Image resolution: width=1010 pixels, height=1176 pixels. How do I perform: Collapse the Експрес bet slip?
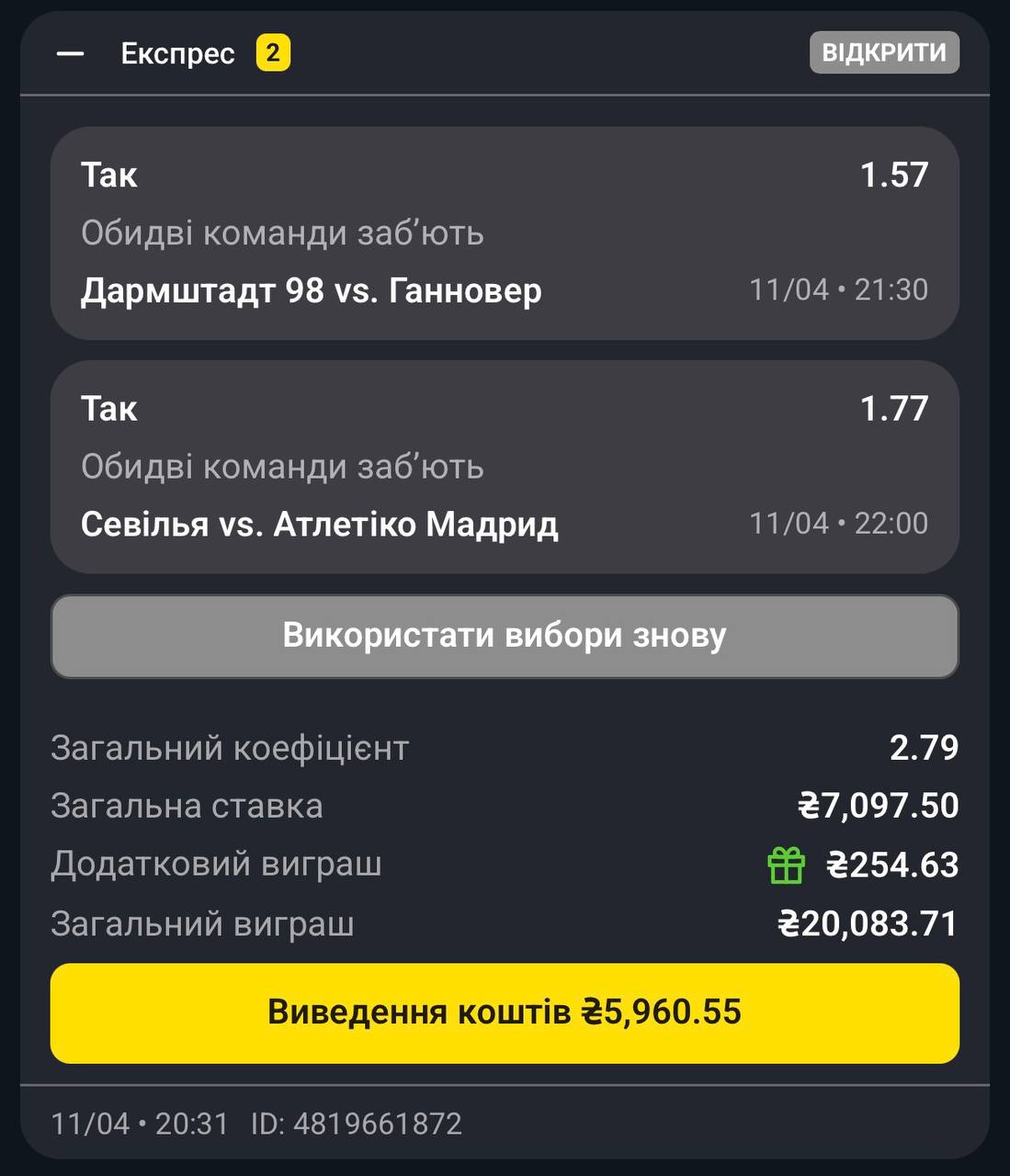click(x=71, y=54)
